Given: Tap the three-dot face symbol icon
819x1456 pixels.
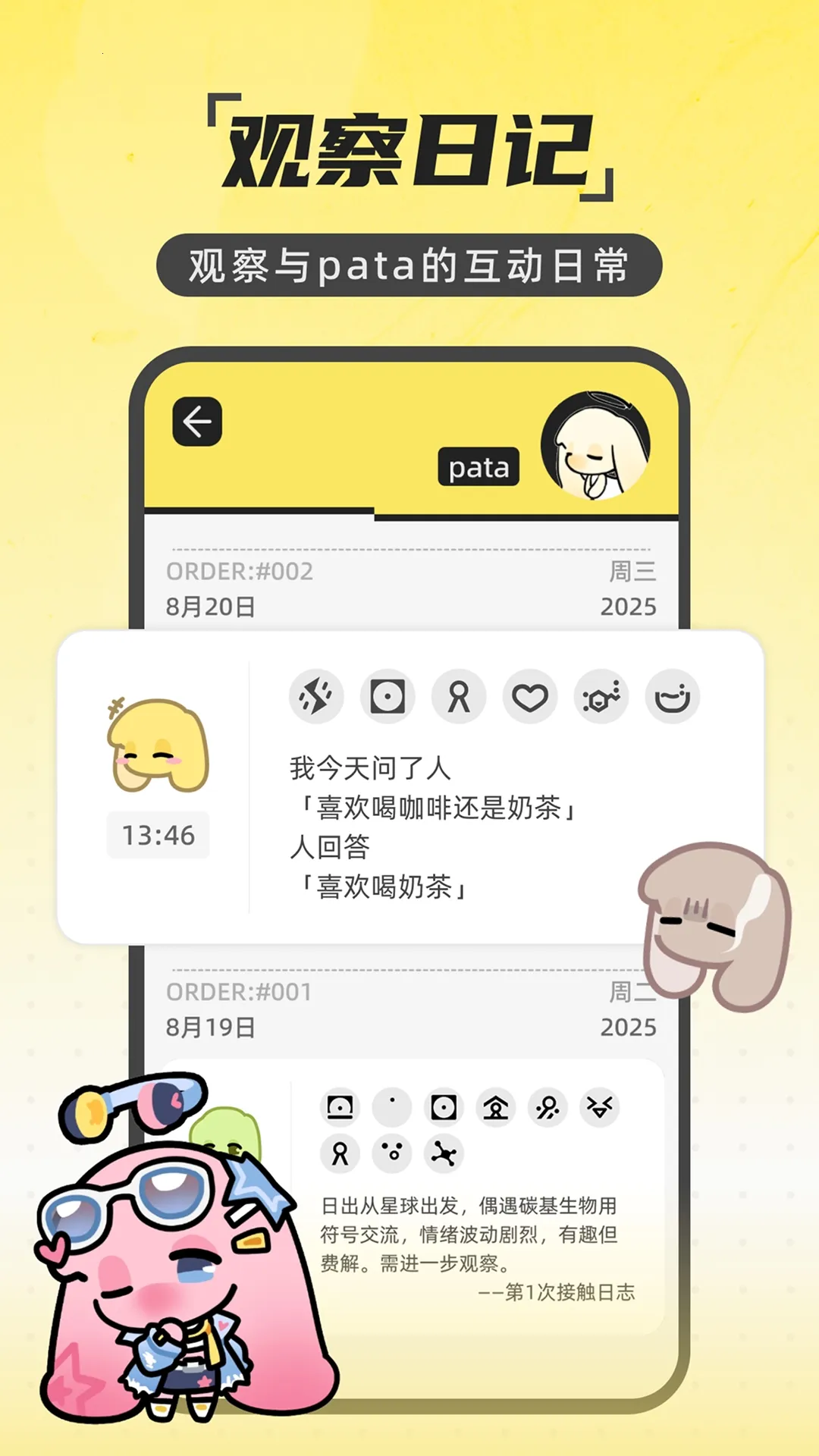Looking at the screenshot, I should 392,1151.
